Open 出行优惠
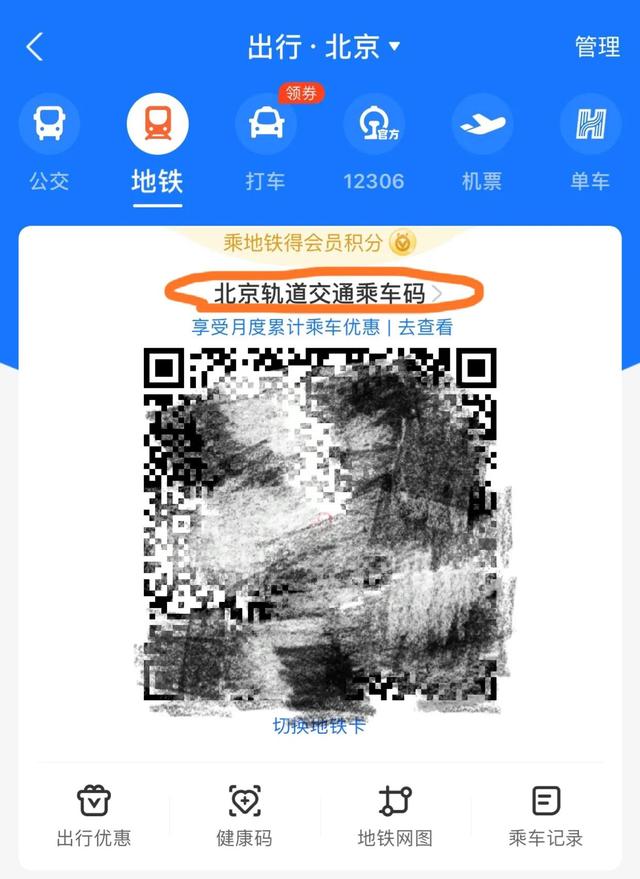The image size is (640, 879). click(94, 816)
